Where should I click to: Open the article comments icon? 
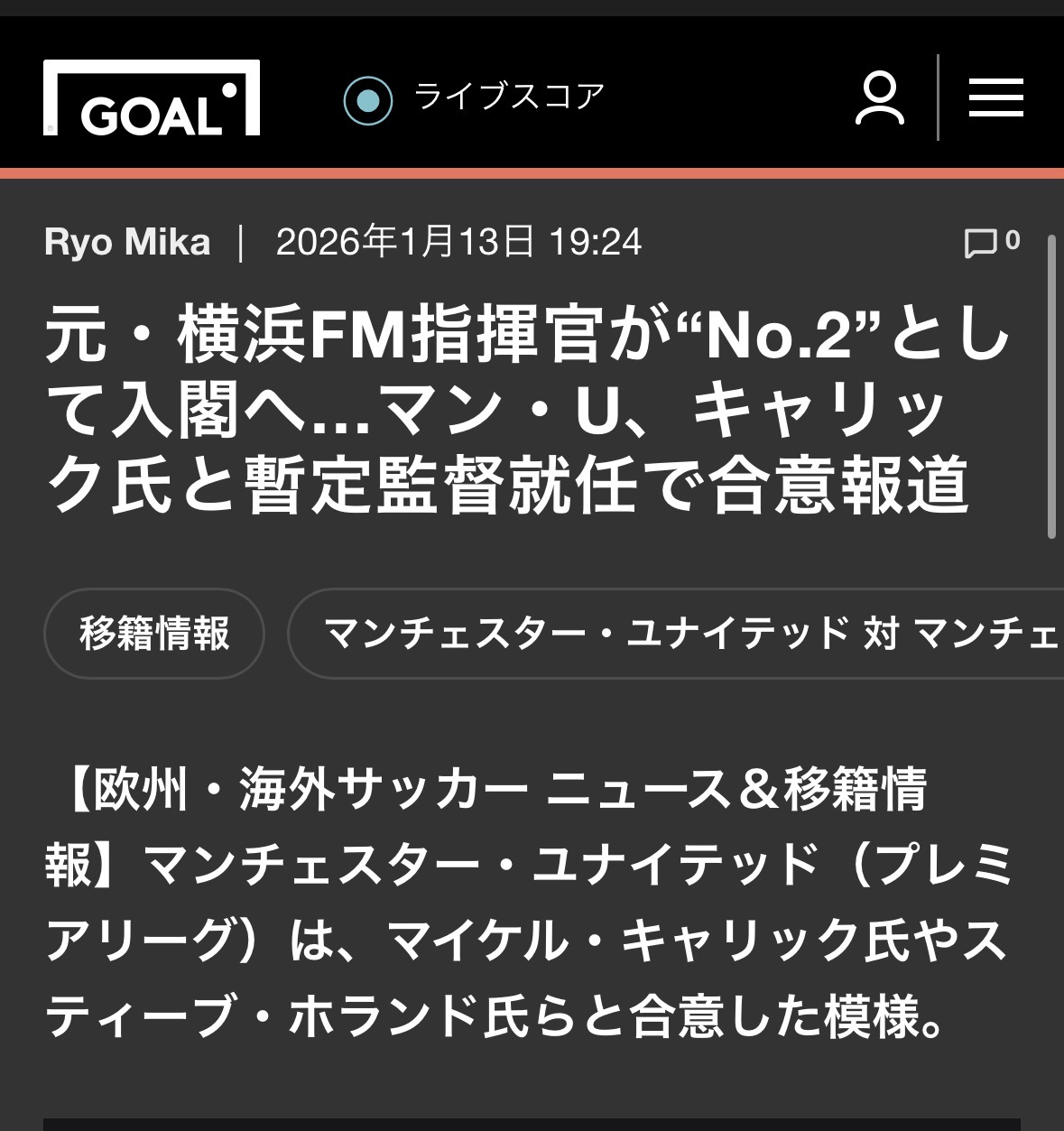[990, 242]
